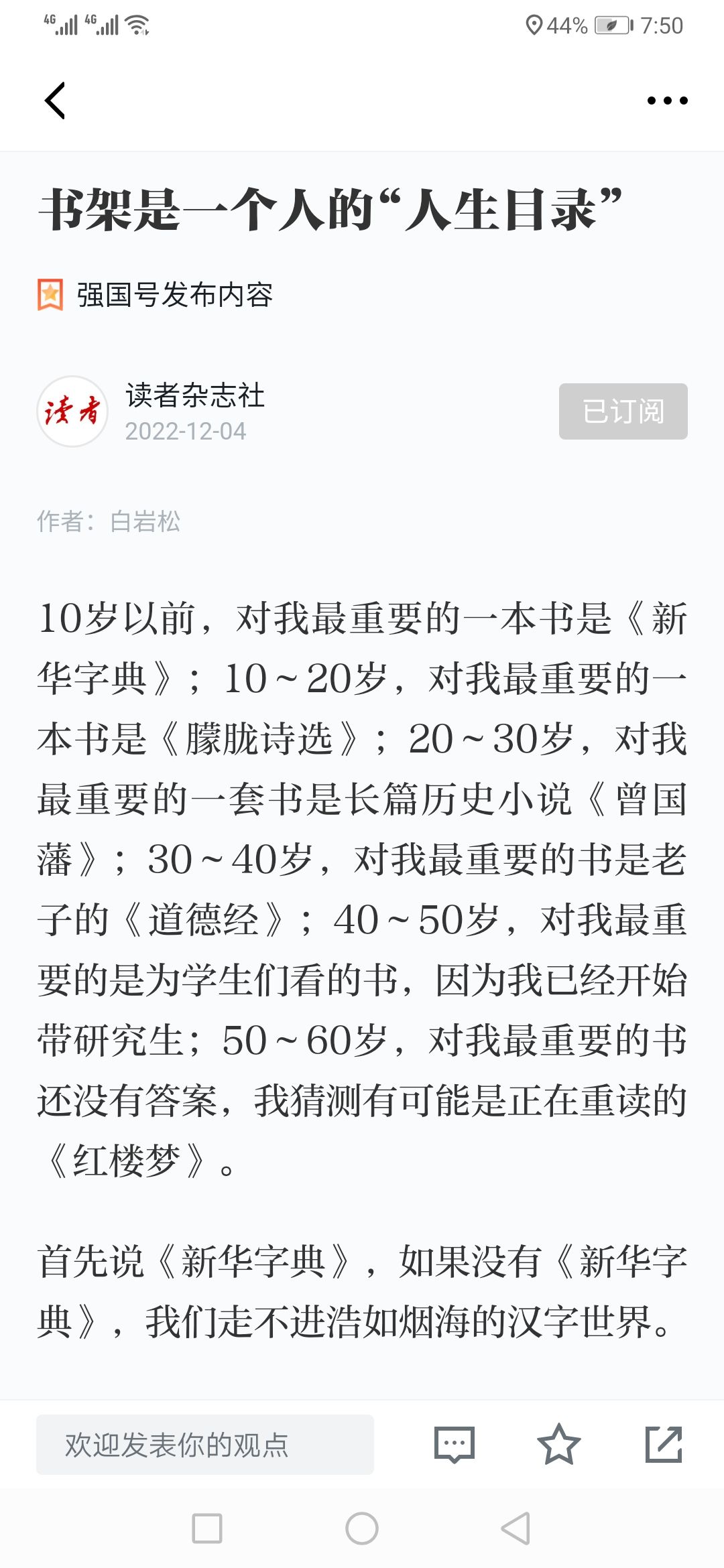Screen dimensions: 724x1568
Task: Open the comments speech-bubble icon
Action: pos(455,1444)
